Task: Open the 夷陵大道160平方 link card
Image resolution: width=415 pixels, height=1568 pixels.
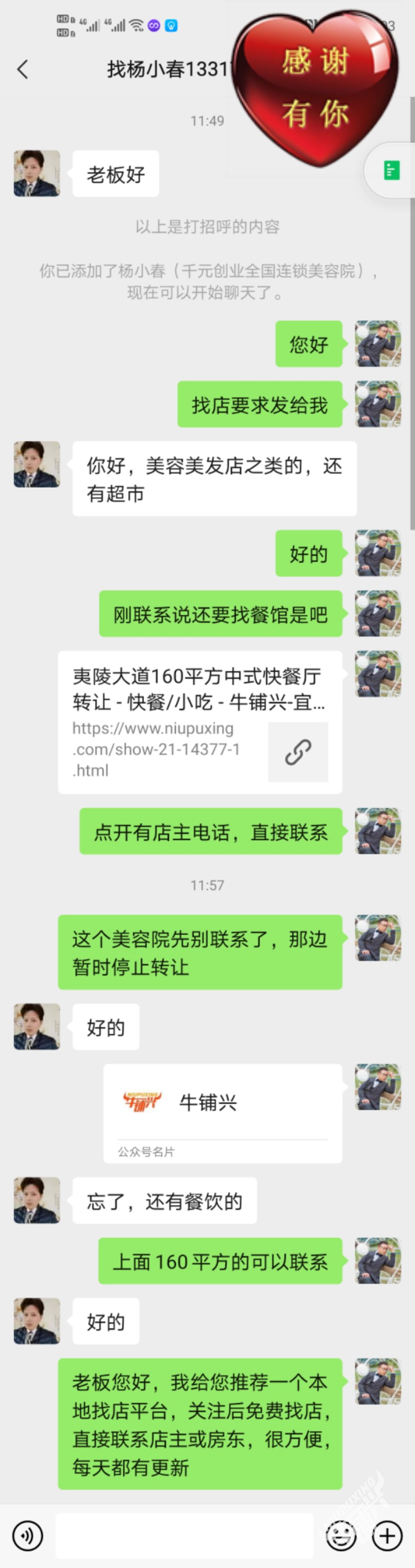Action: pos(199,722)
